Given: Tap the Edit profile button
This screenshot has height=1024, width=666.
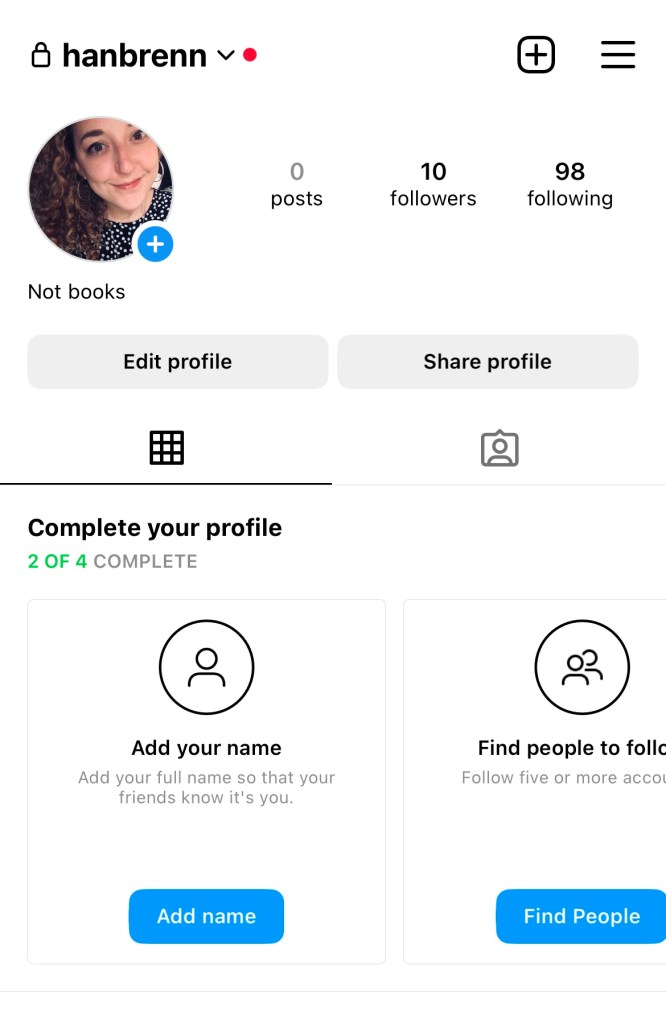Looking at the screenshot, I should (x=177, y=362).
